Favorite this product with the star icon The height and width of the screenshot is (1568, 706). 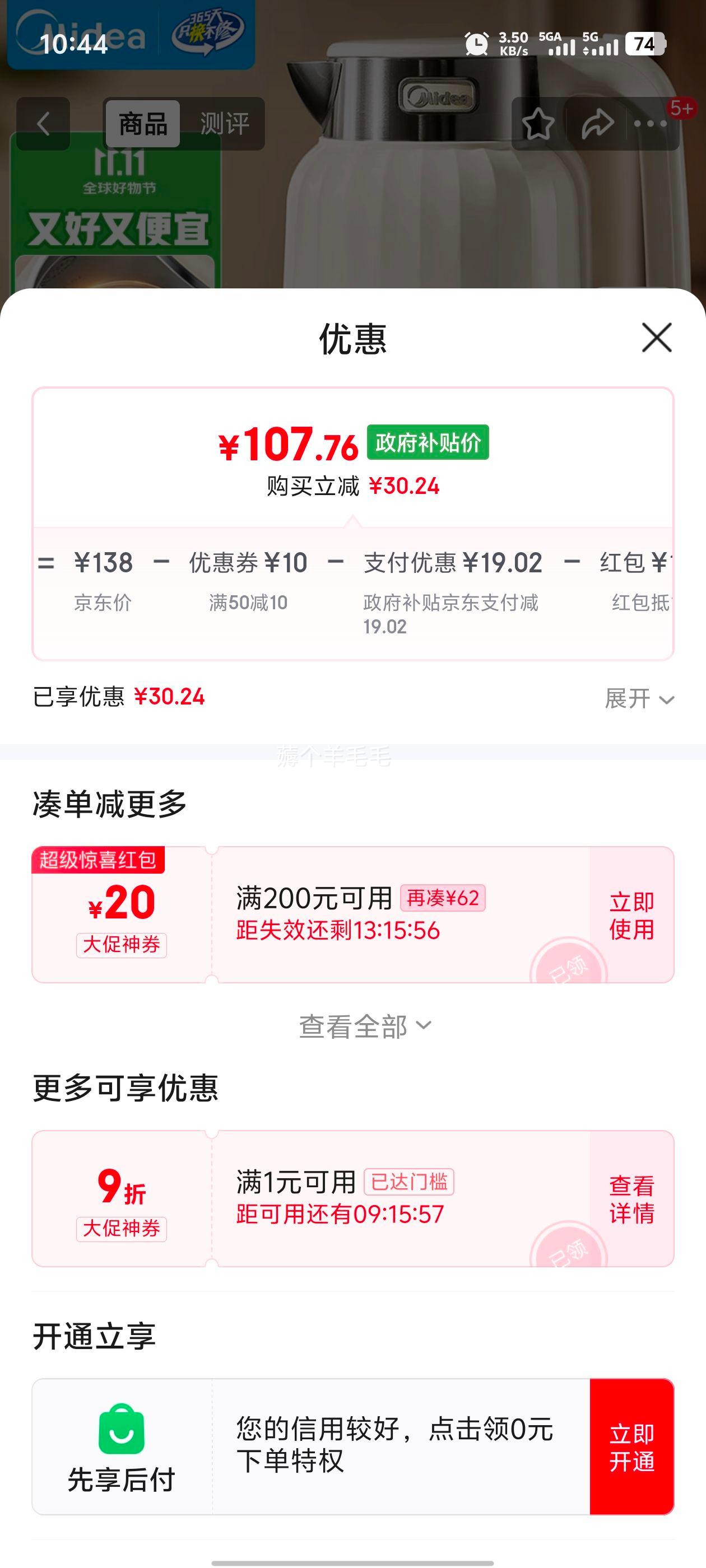(538, 124)
